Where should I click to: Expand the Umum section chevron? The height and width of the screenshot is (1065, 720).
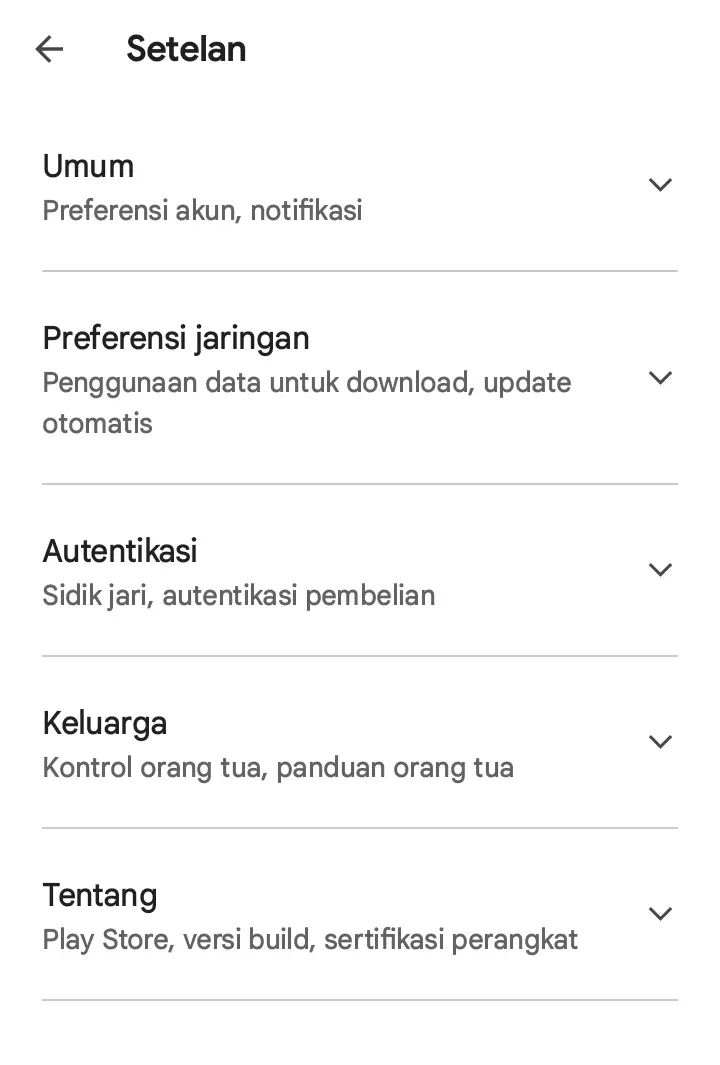660,185
